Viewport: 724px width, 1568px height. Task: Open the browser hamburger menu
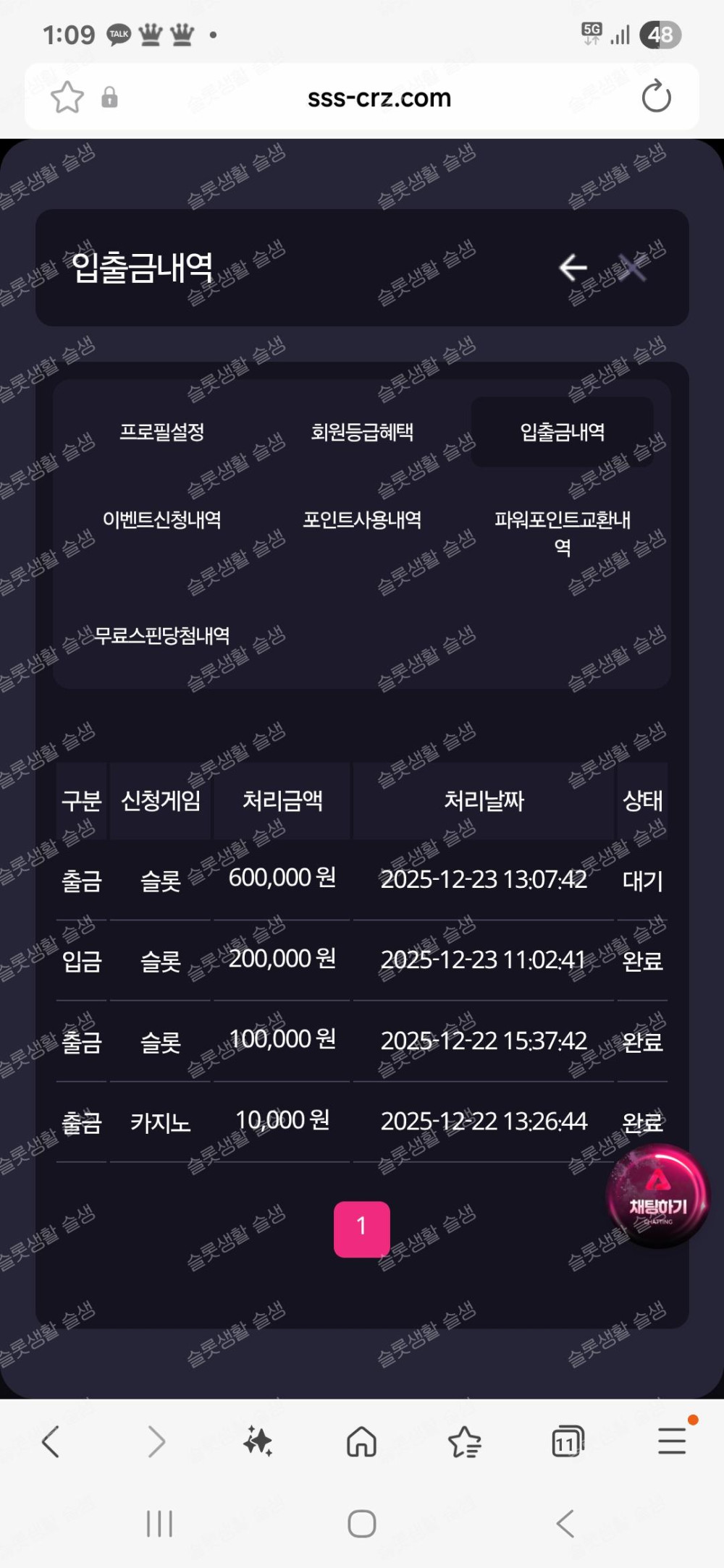671,1441
